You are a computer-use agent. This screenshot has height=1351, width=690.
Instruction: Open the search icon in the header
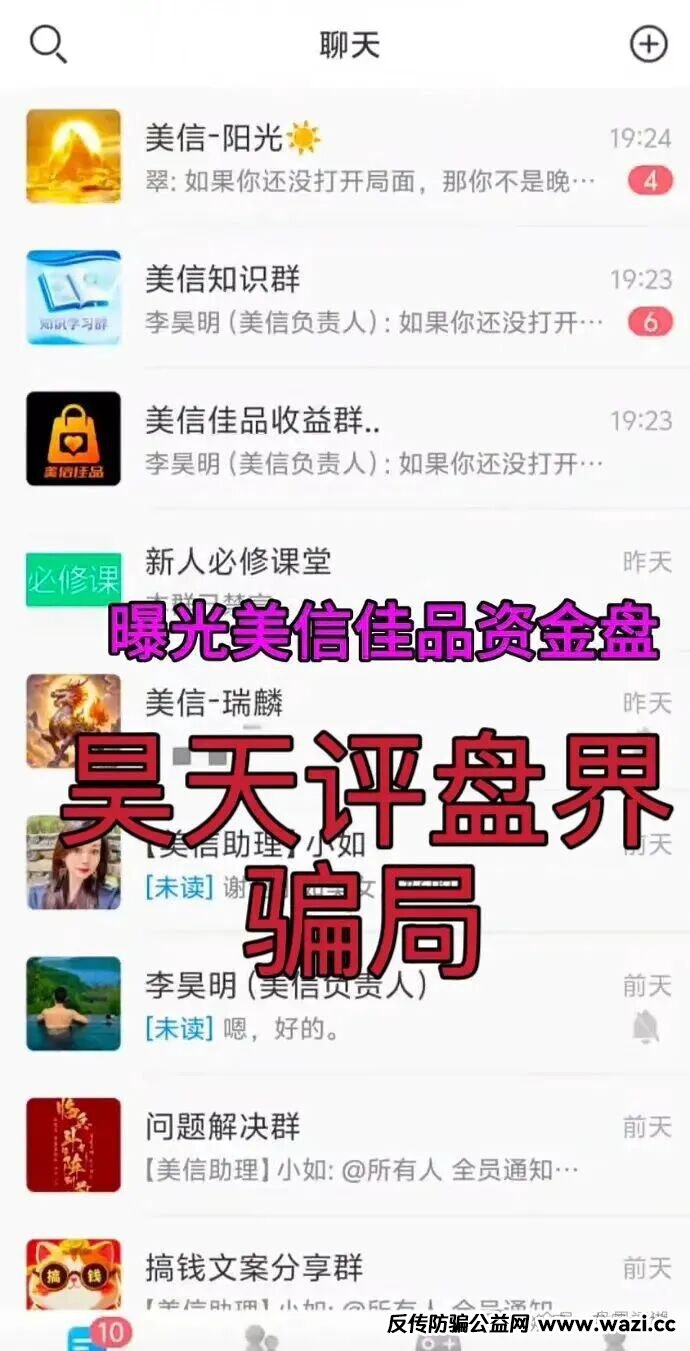tap(47, 45)
